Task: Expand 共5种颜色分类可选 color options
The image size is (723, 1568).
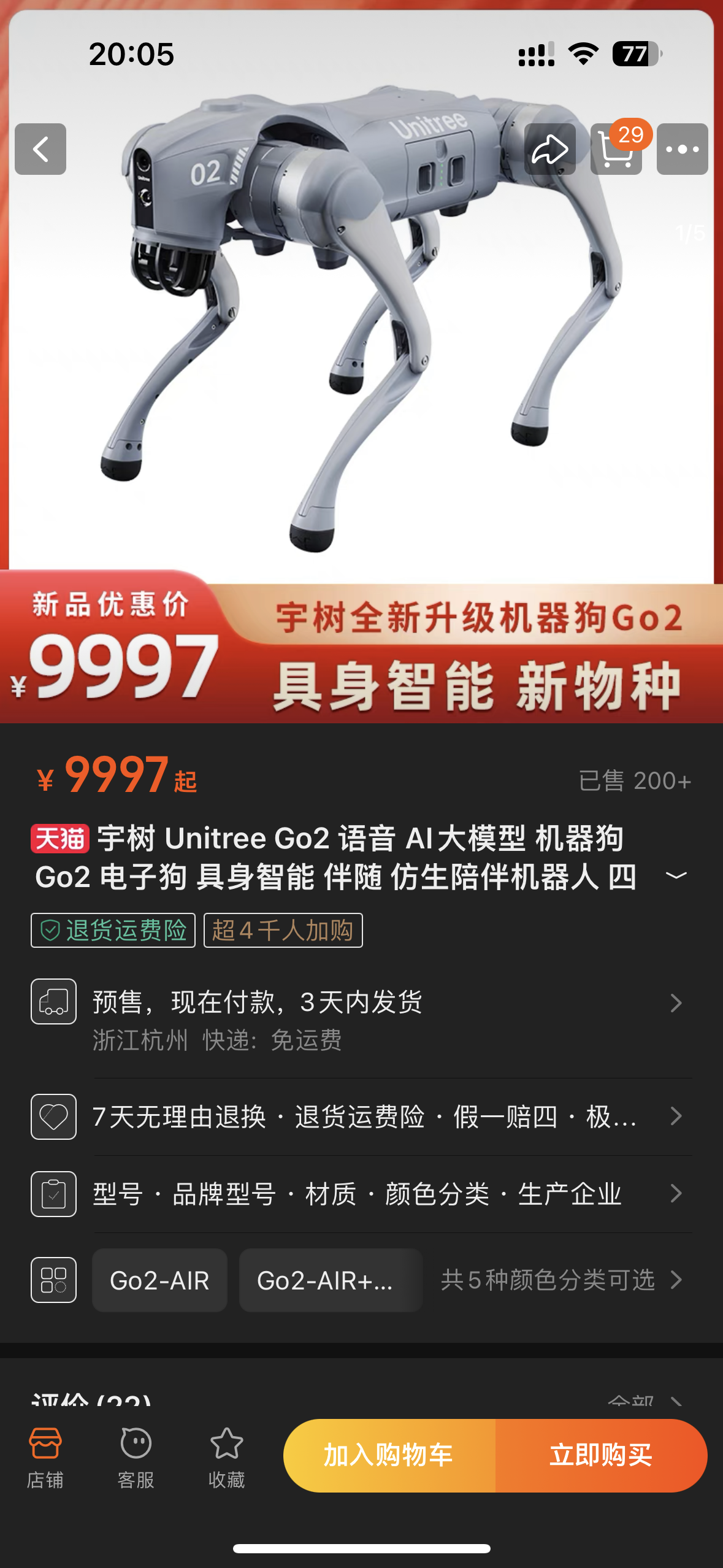Action: click(548, 1280)
